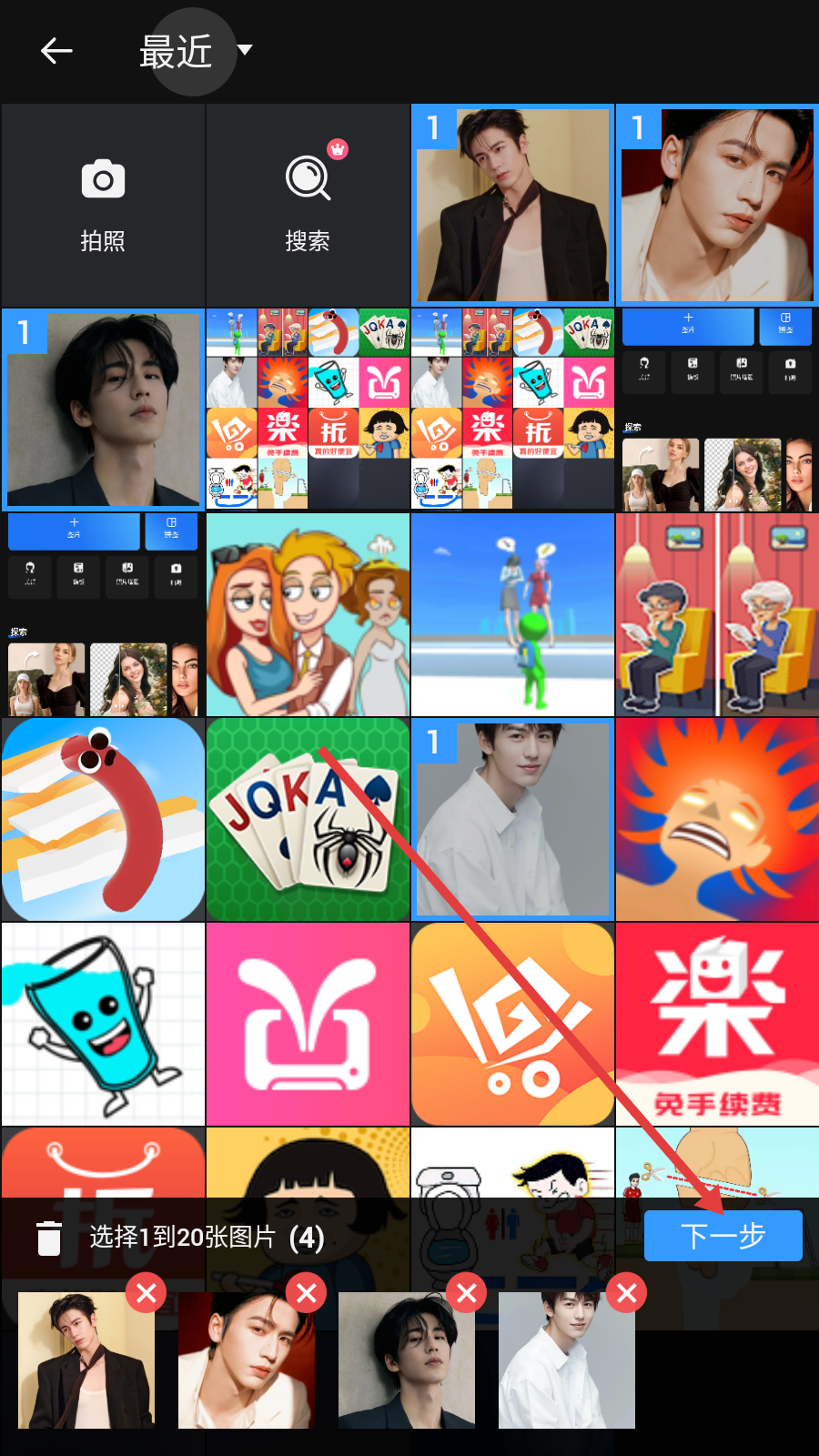The image size is (819, 1456).
Task: Select the red worm on stairs image
Action: coord(103,819)
